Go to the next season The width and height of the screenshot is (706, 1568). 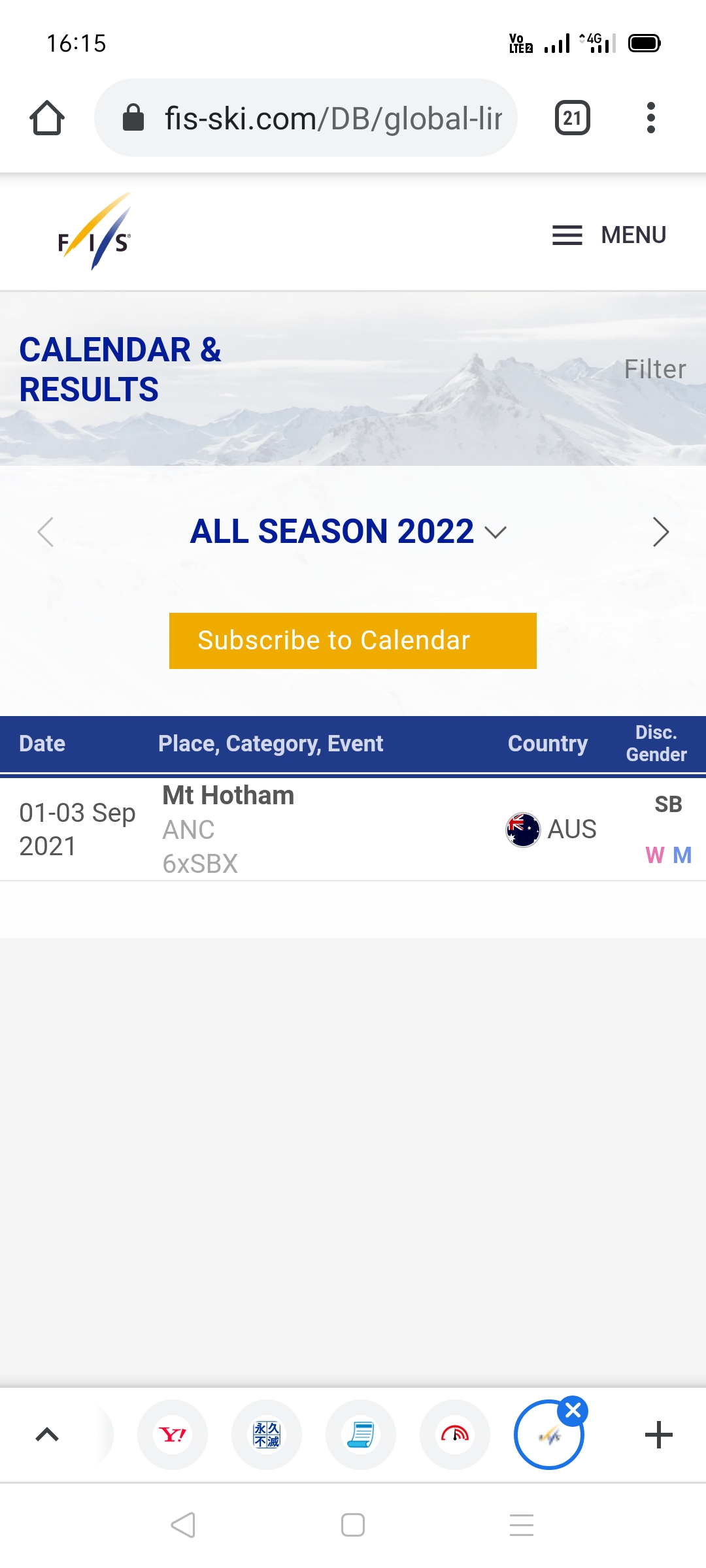tap(661, 532)
